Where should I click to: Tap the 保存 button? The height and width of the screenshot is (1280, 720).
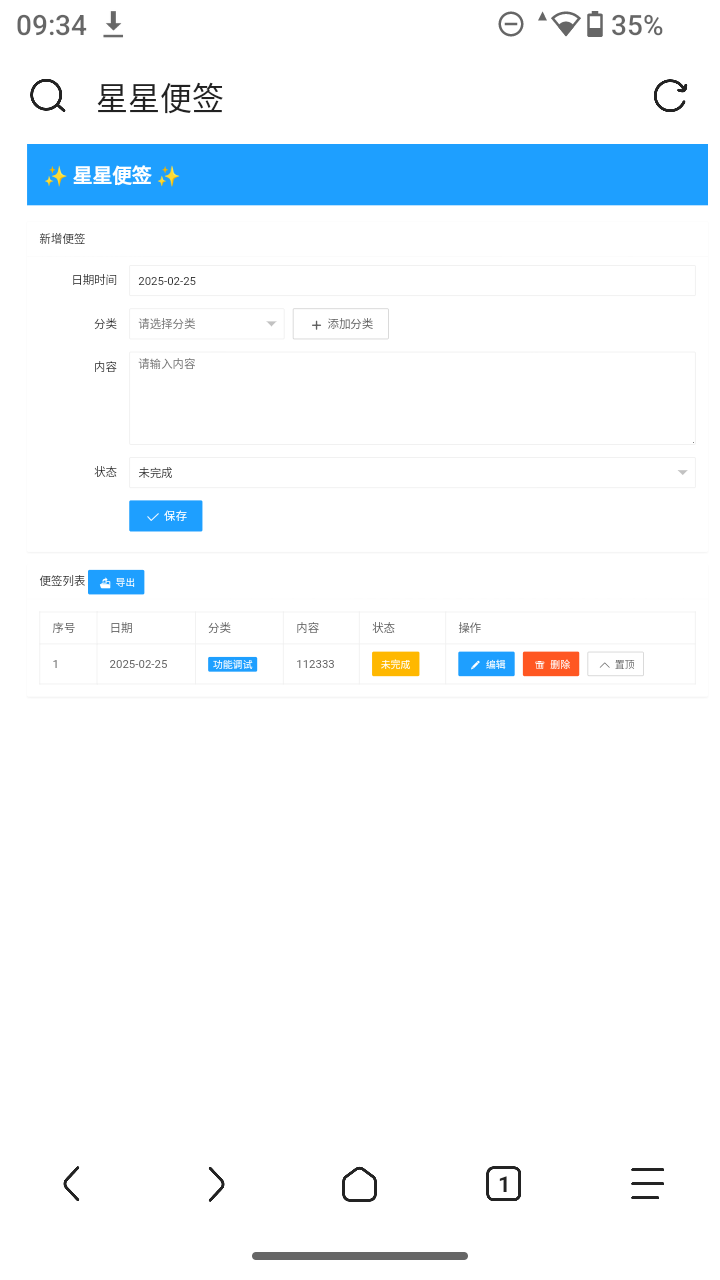[166, 516]
